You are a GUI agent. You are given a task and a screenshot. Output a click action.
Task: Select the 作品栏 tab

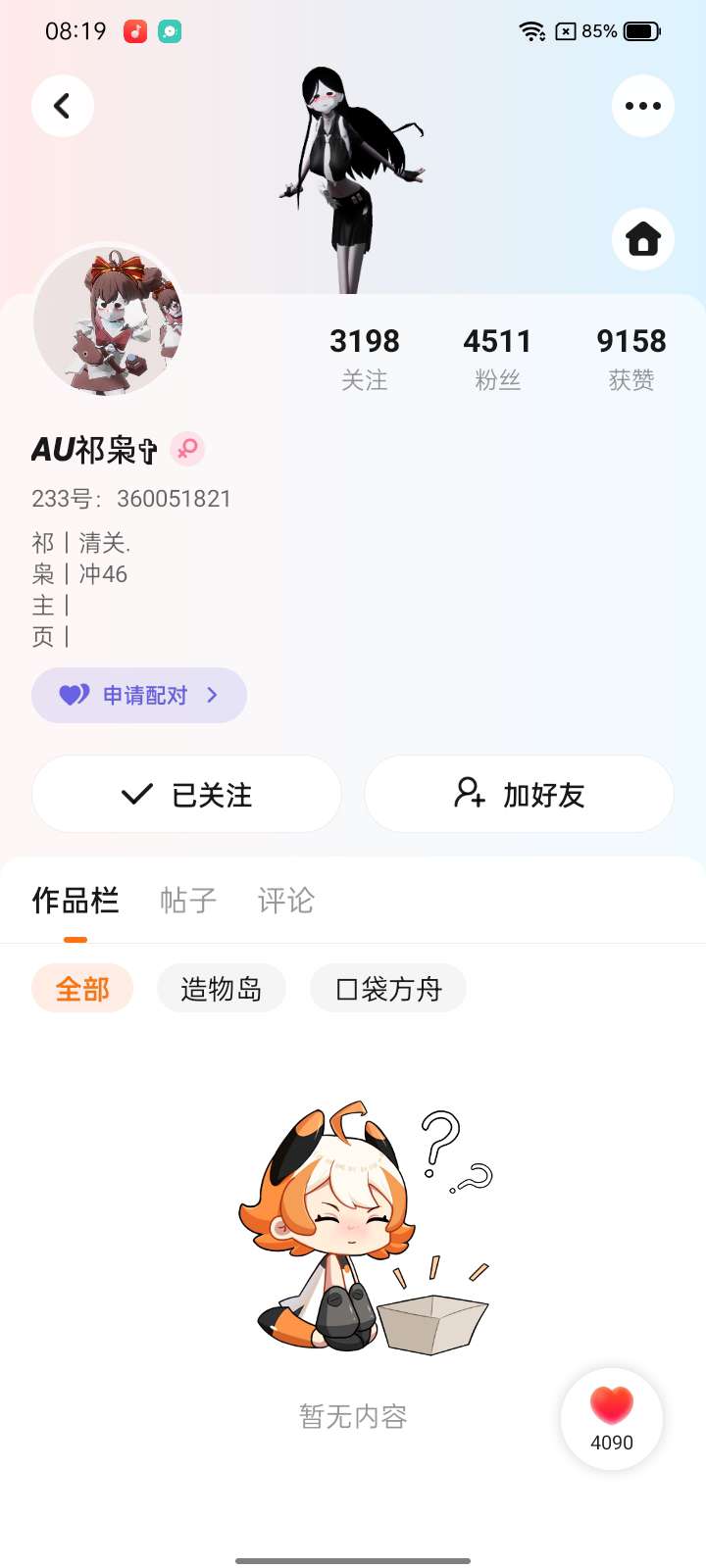tap(76, 900)
